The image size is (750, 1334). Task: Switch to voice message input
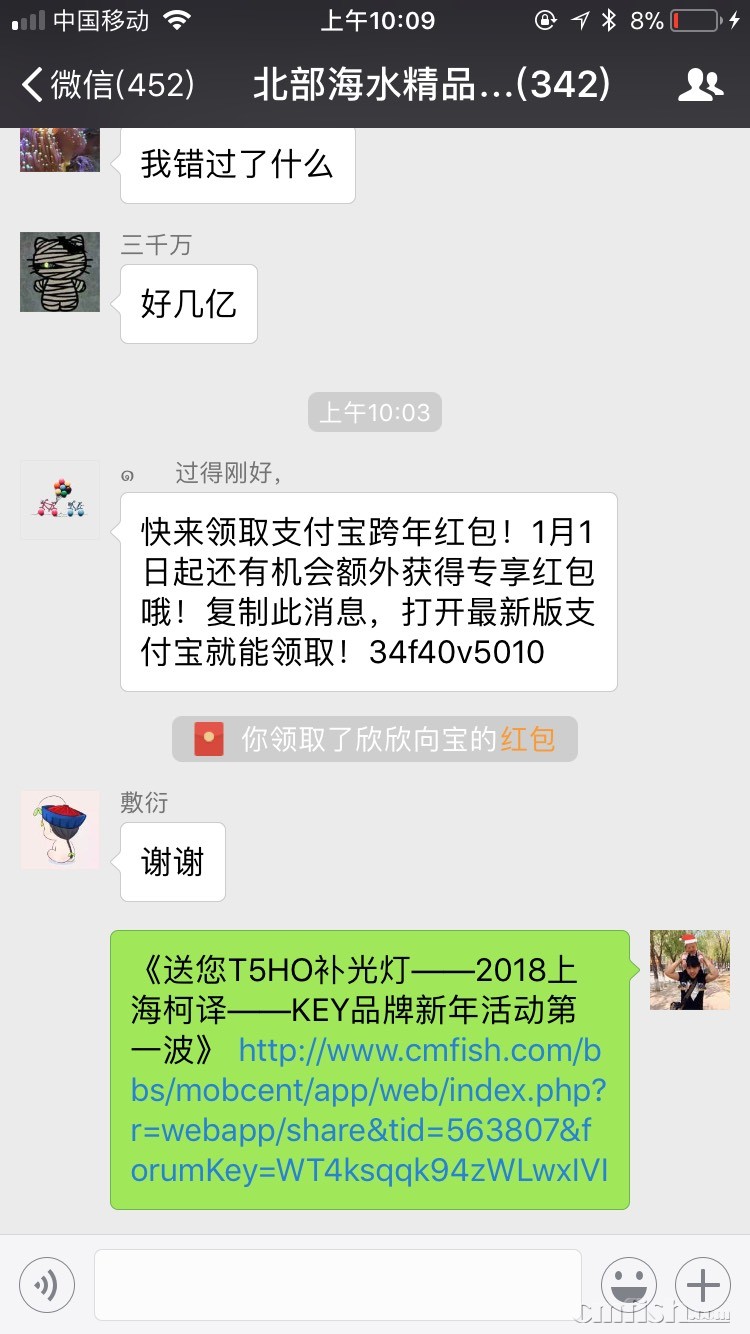coord(47,1284)
